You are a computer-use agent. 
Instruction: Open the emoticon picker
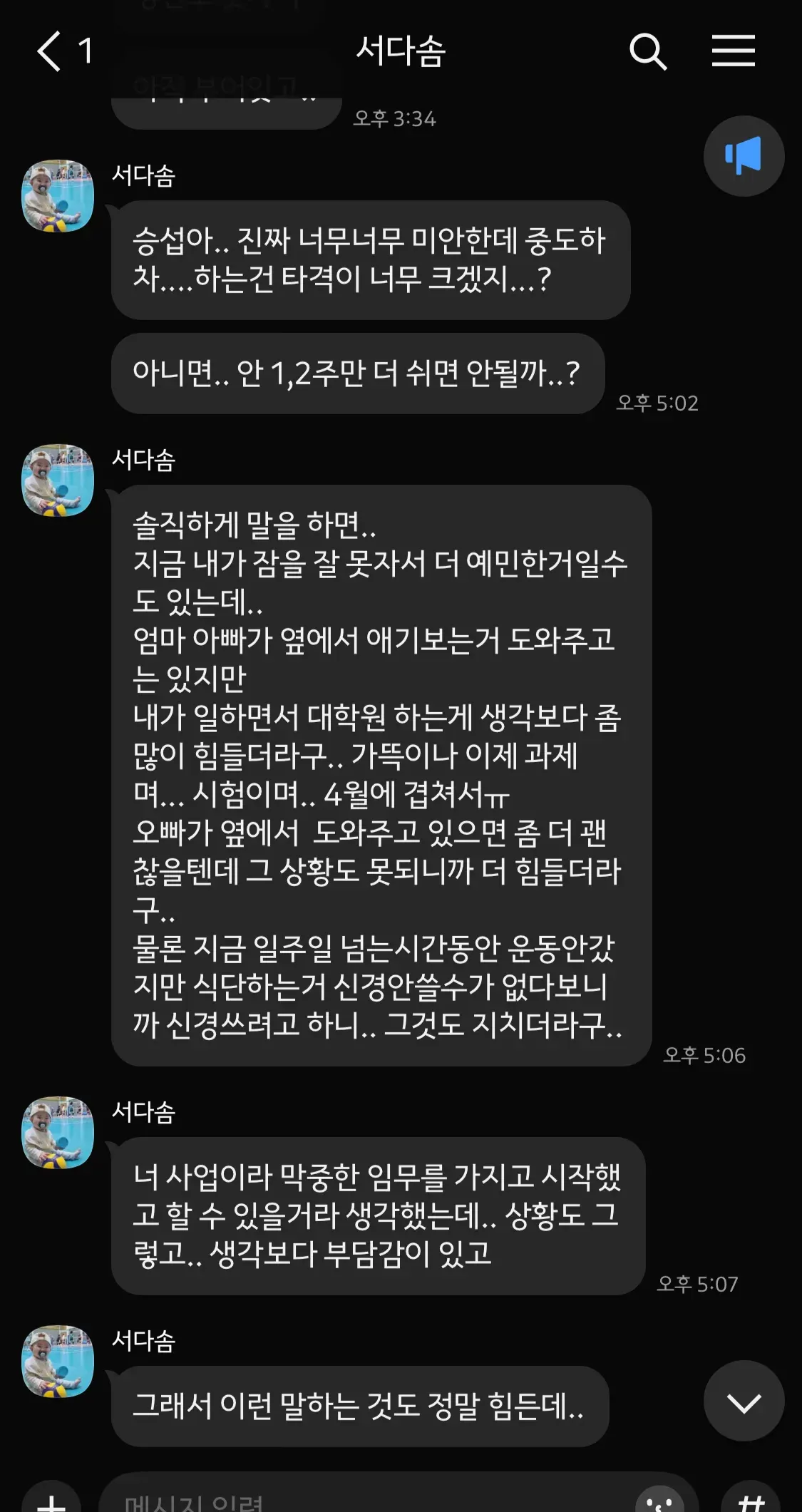659,1500
